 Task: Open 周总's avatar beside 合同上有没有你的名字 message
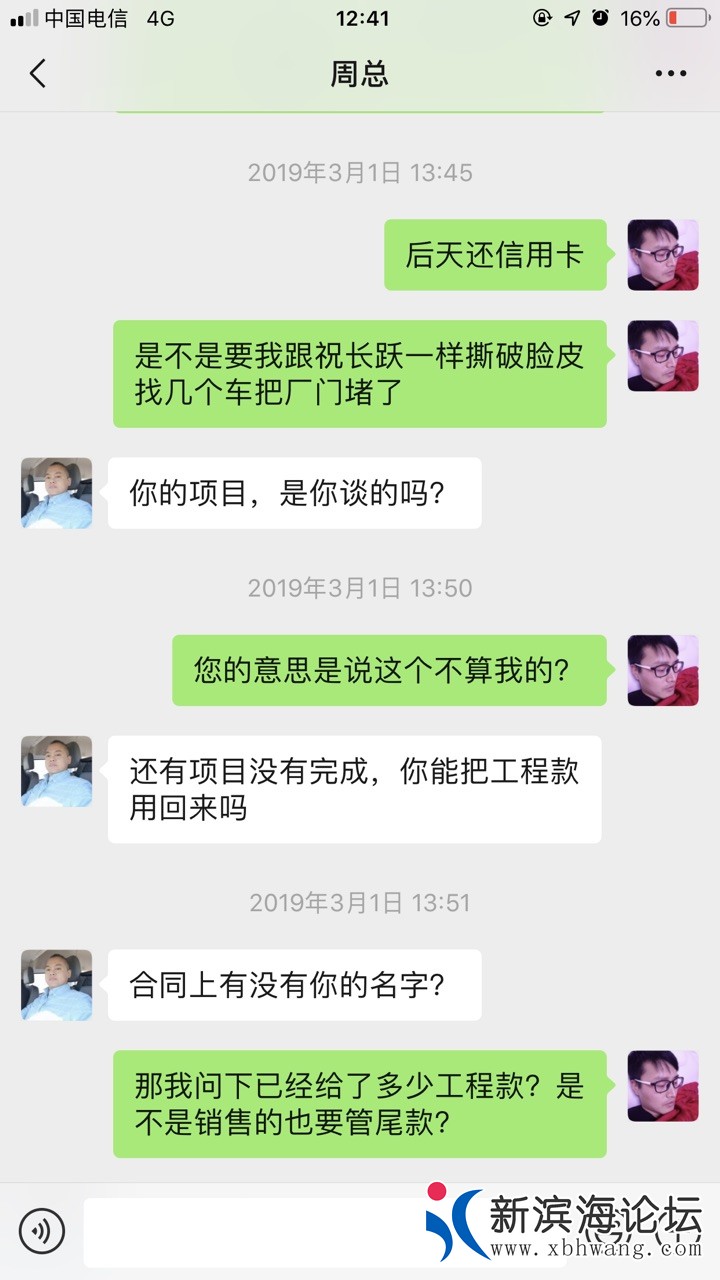click(57, 985)
